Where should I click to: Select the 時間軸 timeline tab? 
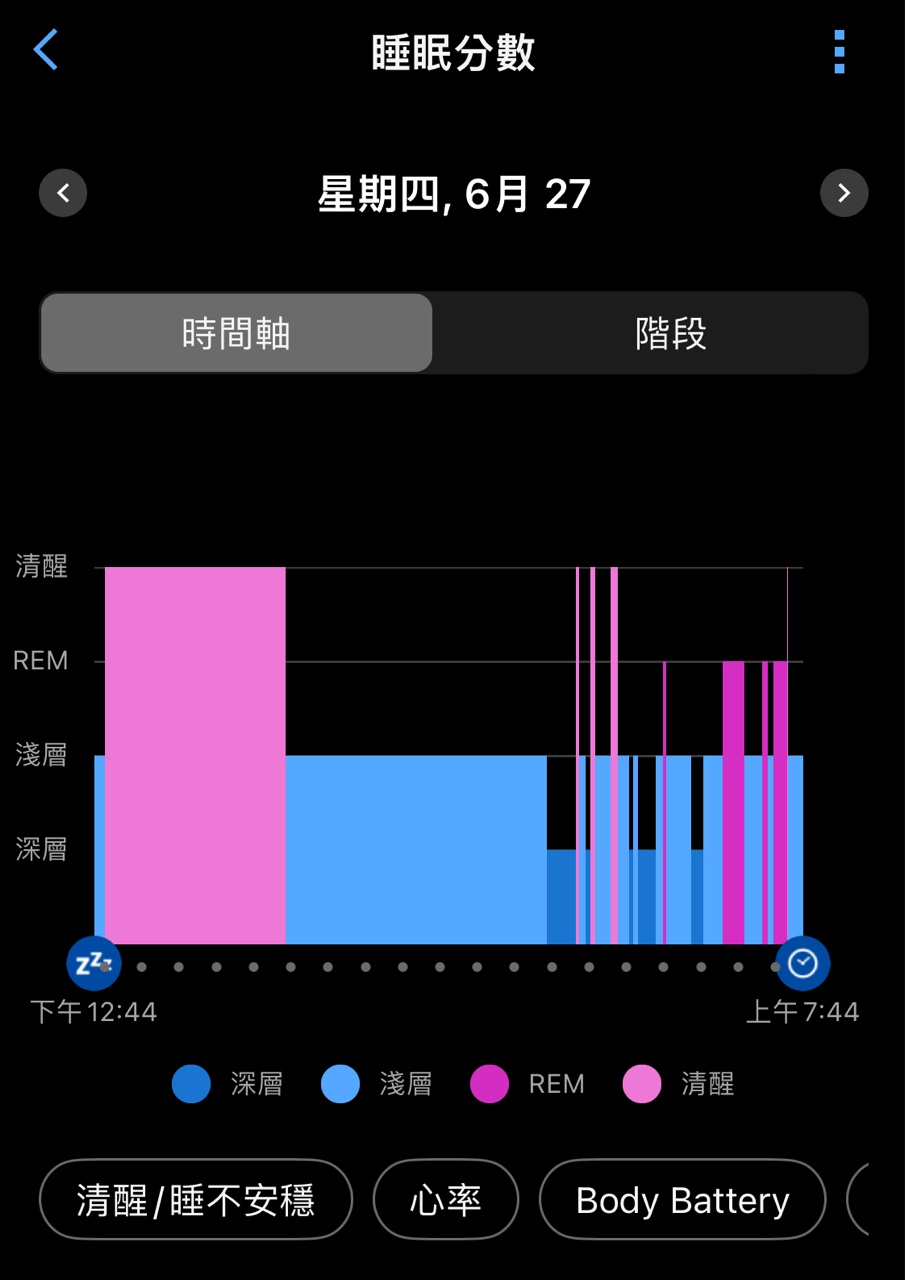[x=236, y=333]
